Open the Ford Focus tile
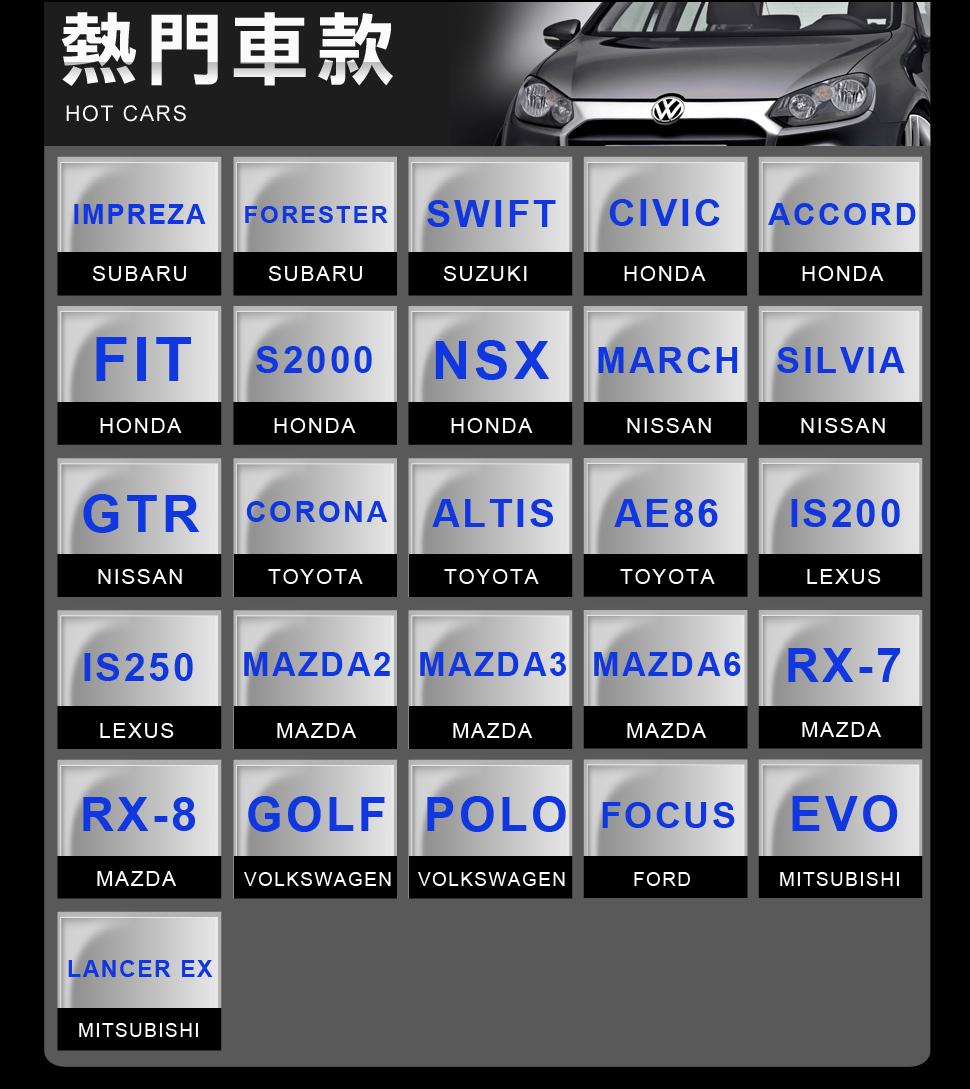Viewport: 970px width, 1089px height. pos(665,829)
